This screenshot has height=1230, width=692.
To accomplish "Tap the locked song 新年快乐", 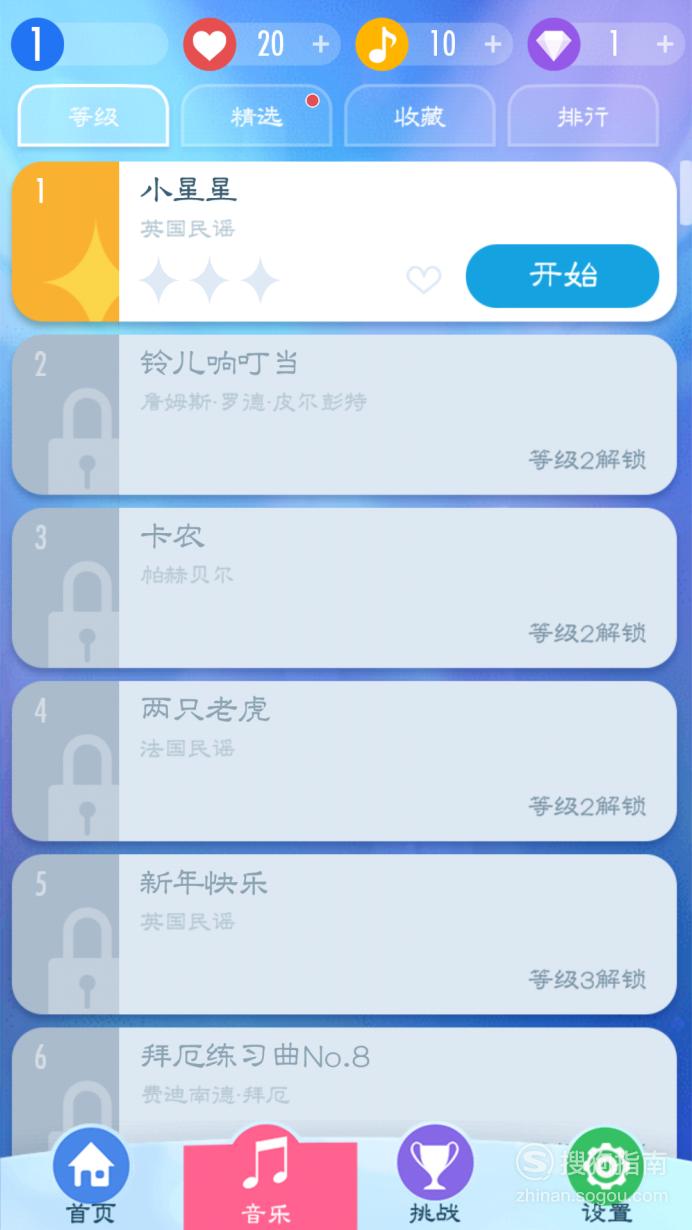I will click(x=344, y=934).
